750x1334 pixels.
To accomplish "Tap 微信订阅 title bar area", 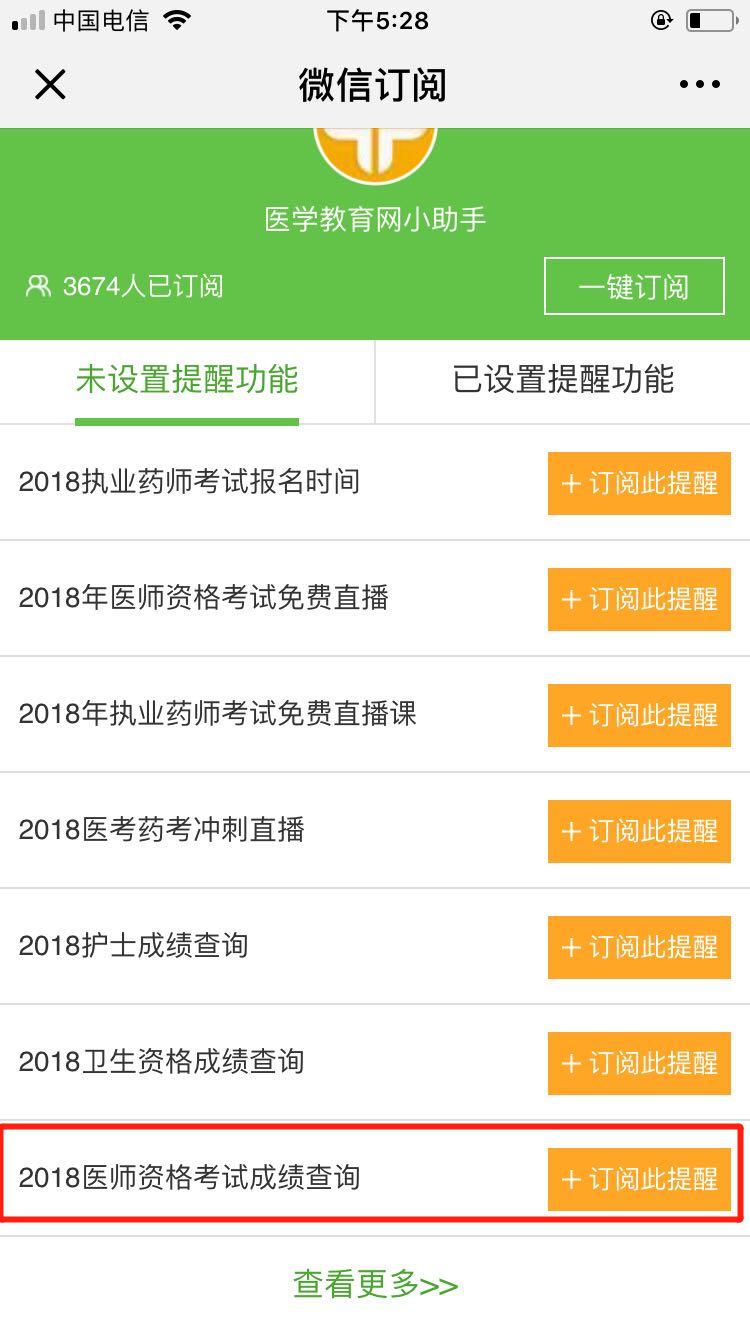I will [x=375, y=84].
